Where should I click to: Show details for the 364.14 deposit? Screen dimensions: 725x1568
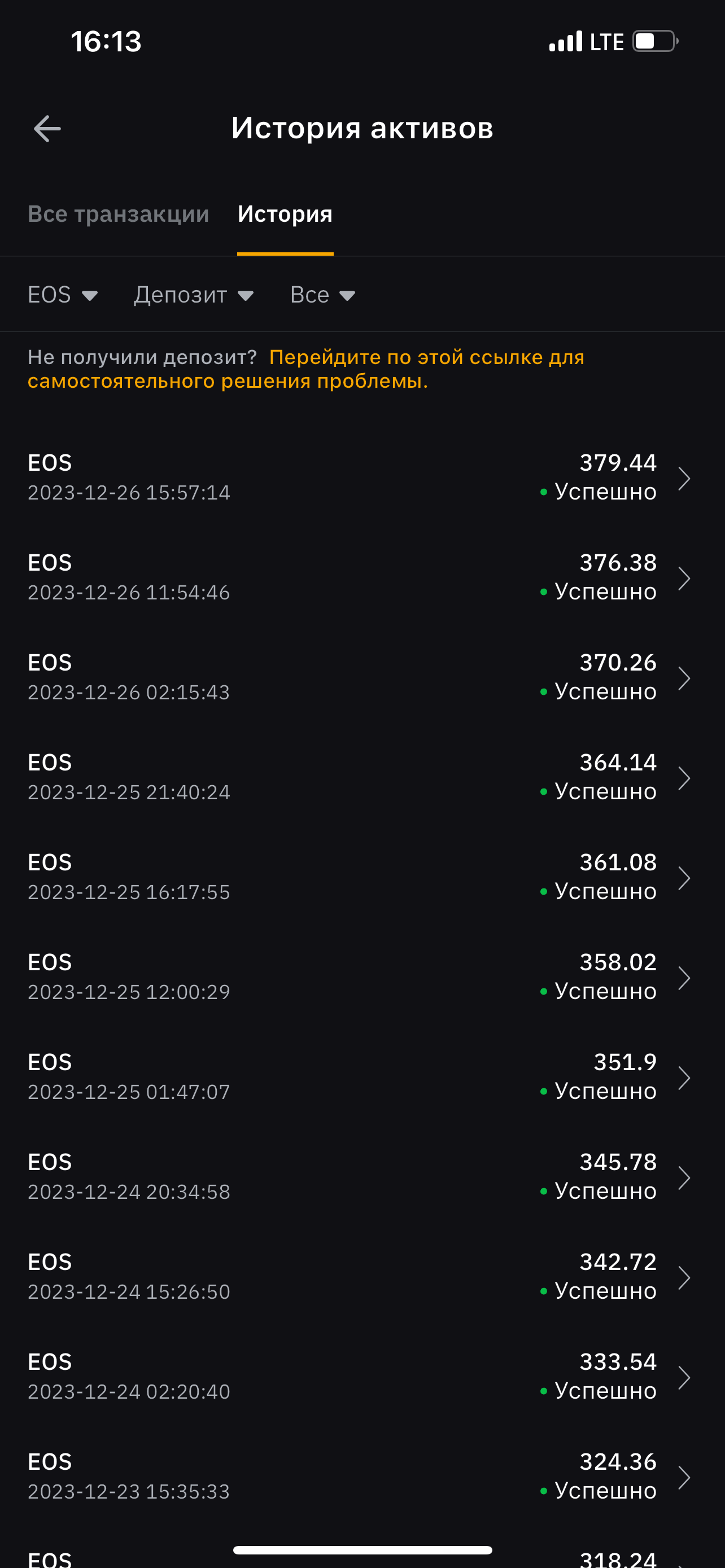[x=362, y=777]
